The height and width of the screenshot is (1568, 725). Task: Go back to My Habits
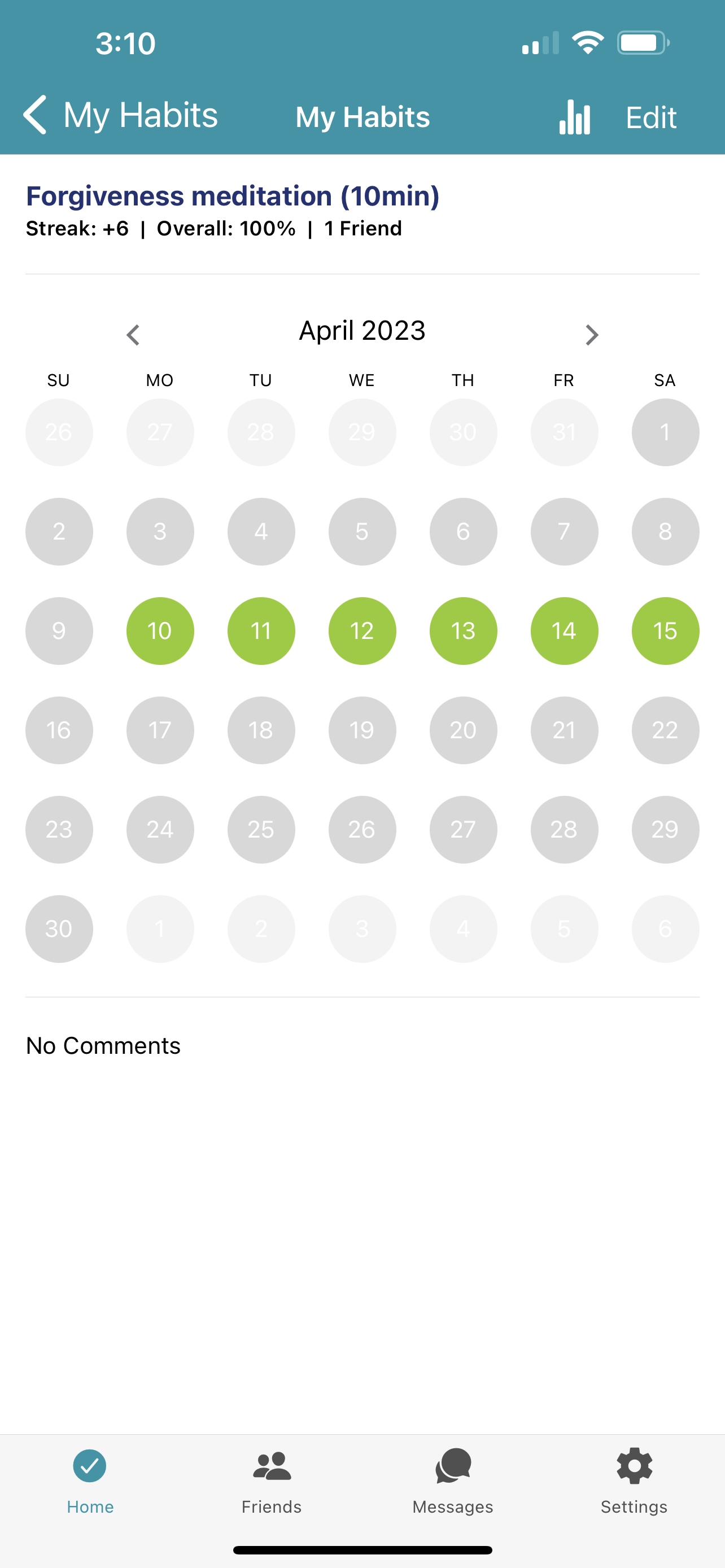click(x=120, y=115)
